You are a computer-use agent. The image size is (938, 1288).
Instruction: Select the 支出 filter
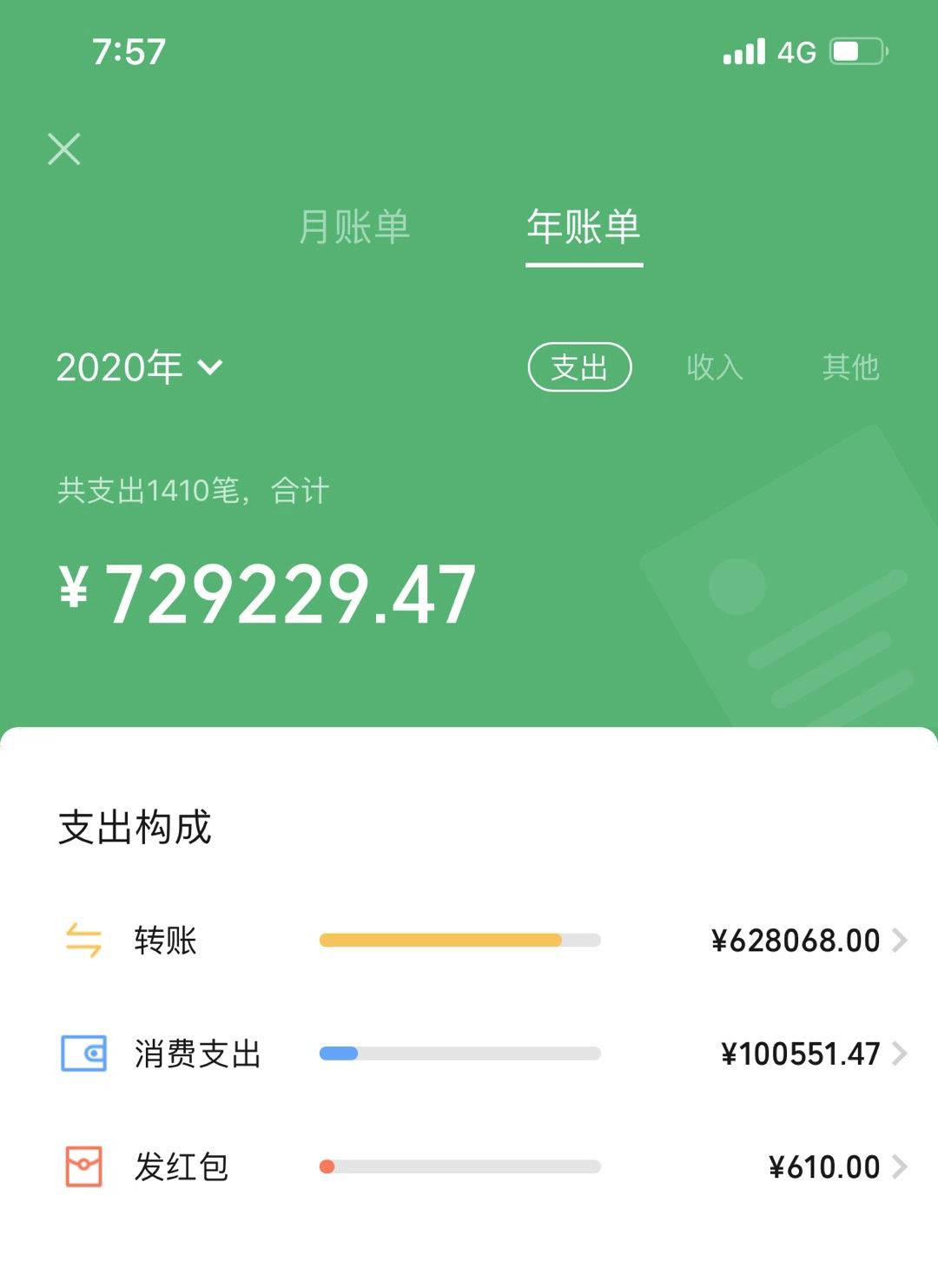point(579,367)
